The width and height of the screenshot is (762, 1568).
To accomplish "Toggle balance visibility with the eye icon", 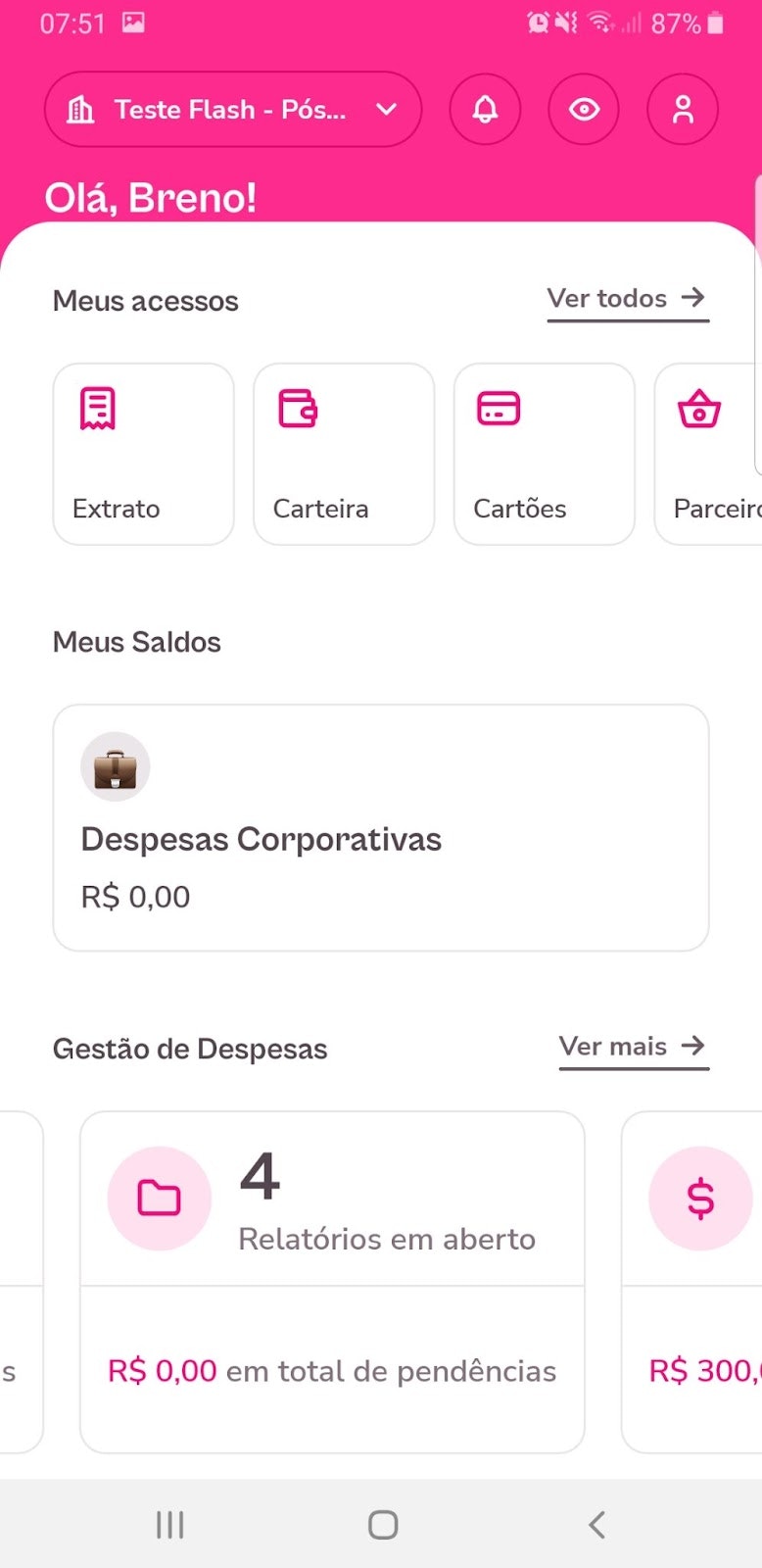I will pos(584,110).
